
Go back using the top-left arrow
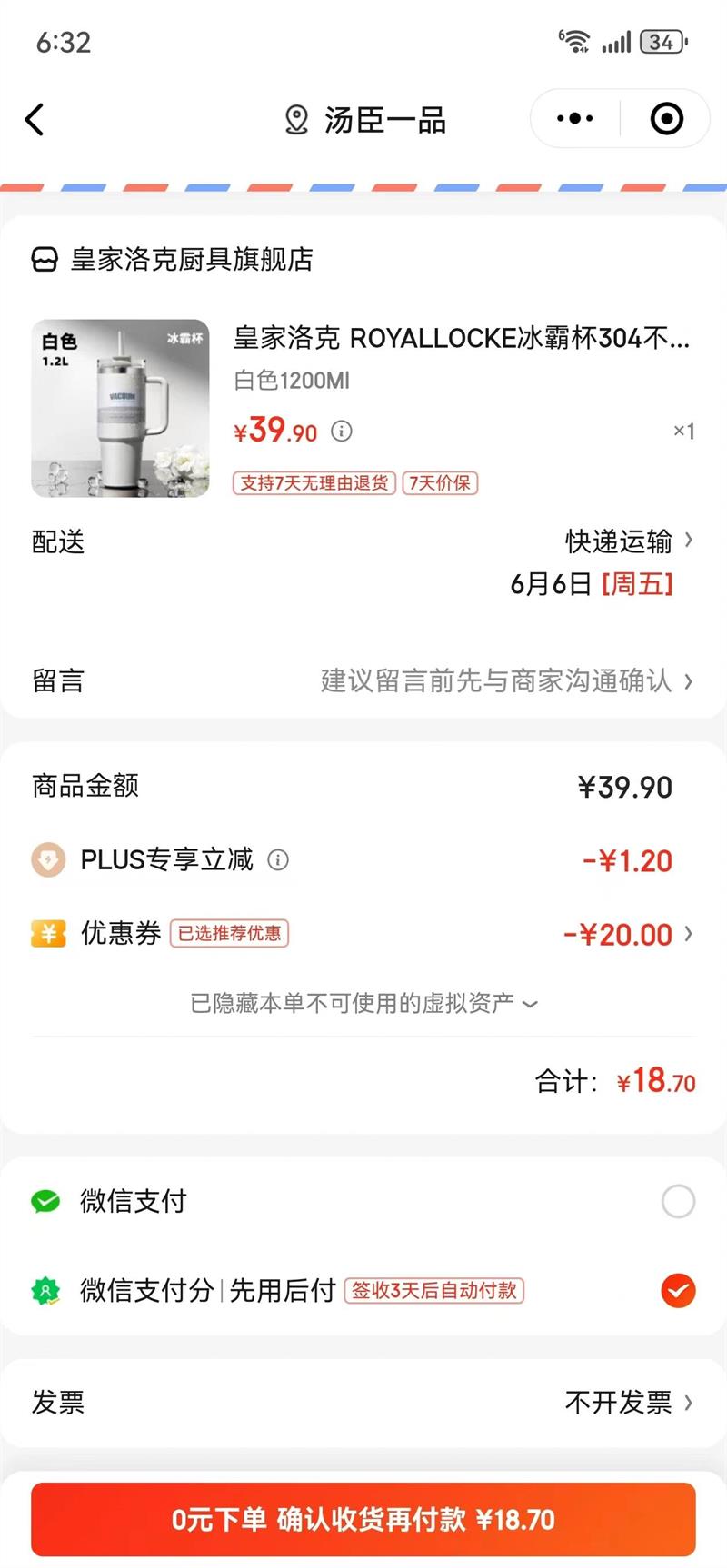(x=35, y=119)
